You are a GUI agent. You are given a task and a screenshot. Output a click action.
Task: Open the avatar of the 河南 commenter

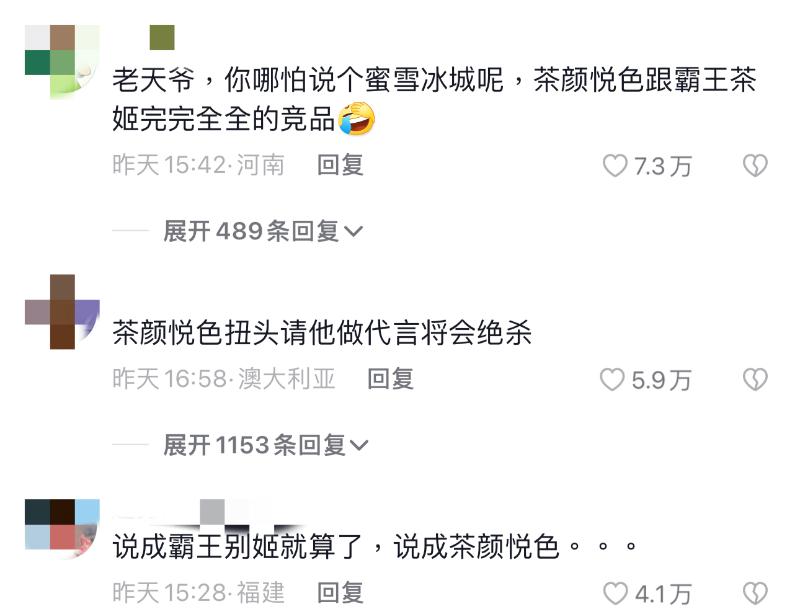[x=62, y=62]
